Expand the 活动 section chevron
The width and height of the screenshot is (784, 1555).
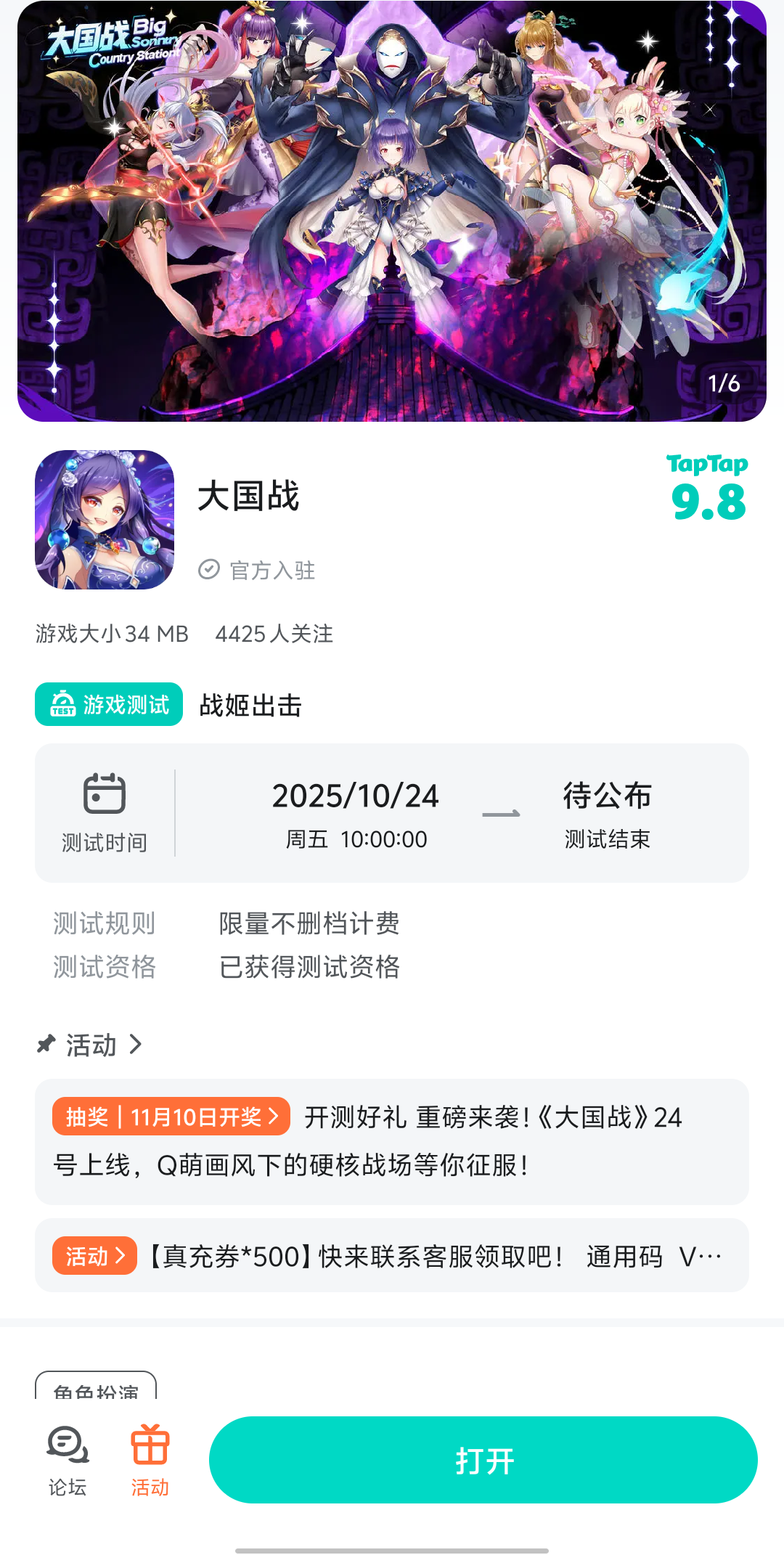click(135, 1045)
